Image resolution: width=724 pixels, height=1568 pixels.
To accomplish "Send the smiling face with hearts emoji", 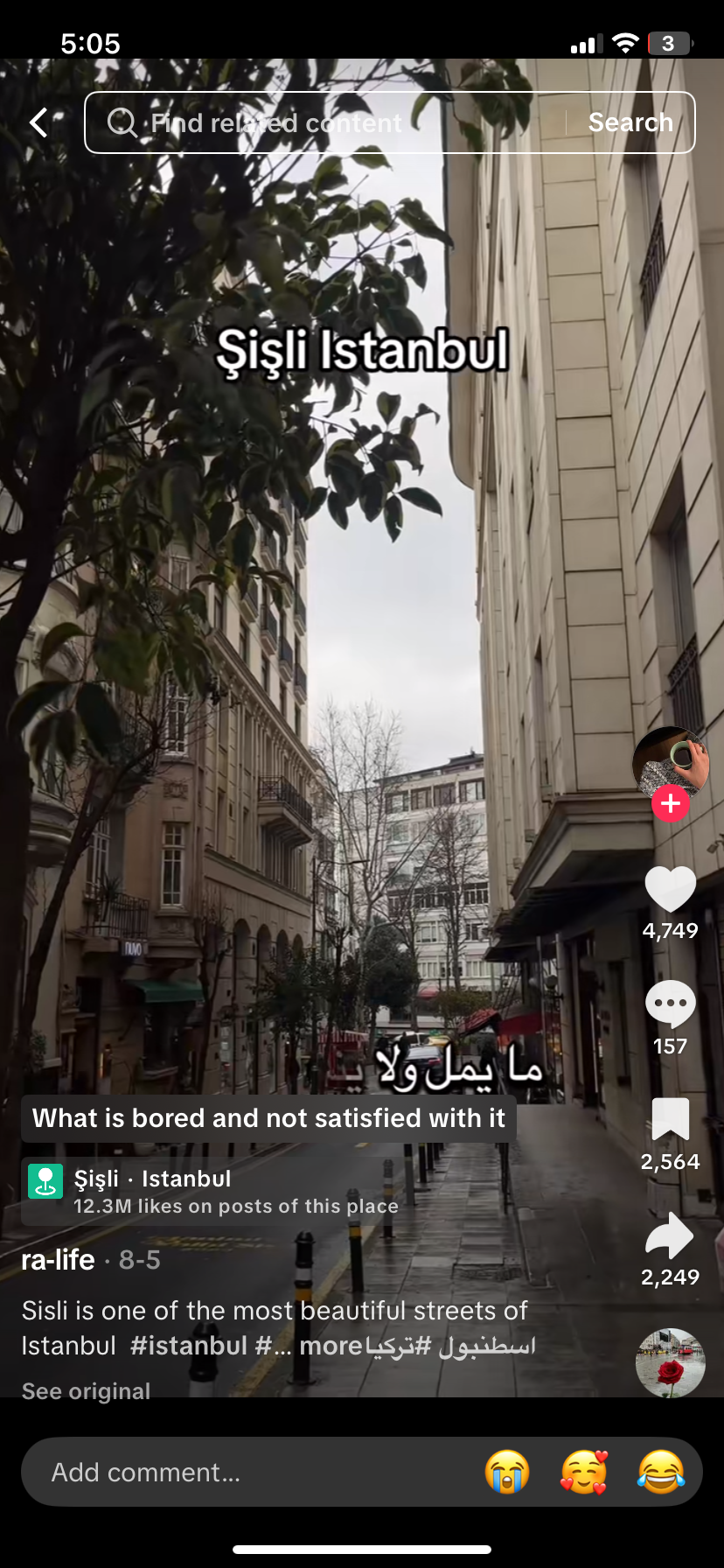I will [584, 1472].
